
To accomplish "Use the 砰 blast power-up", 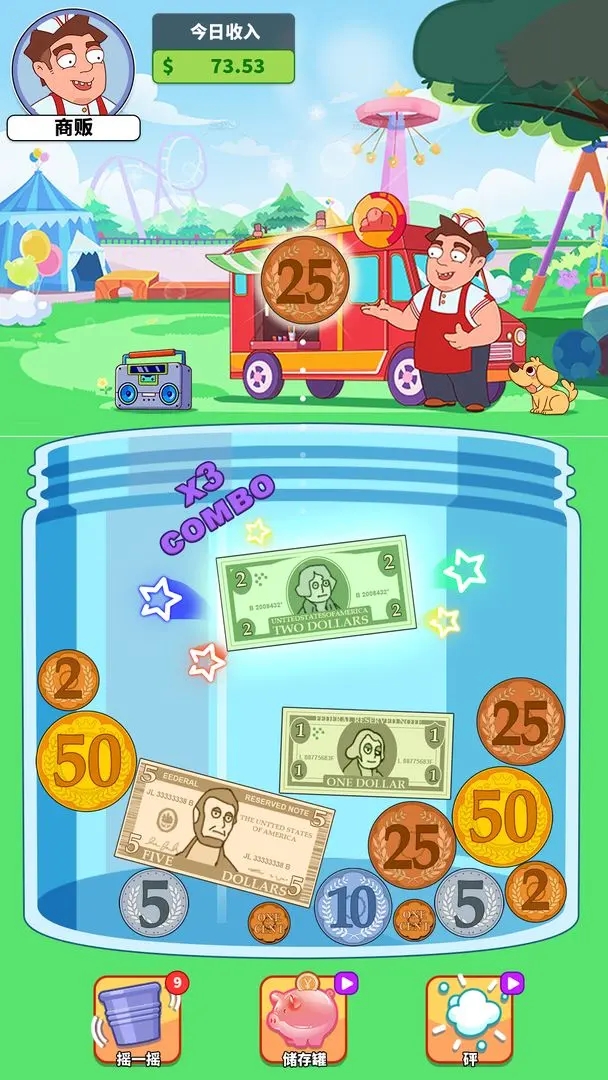I will coord(470,1020).
